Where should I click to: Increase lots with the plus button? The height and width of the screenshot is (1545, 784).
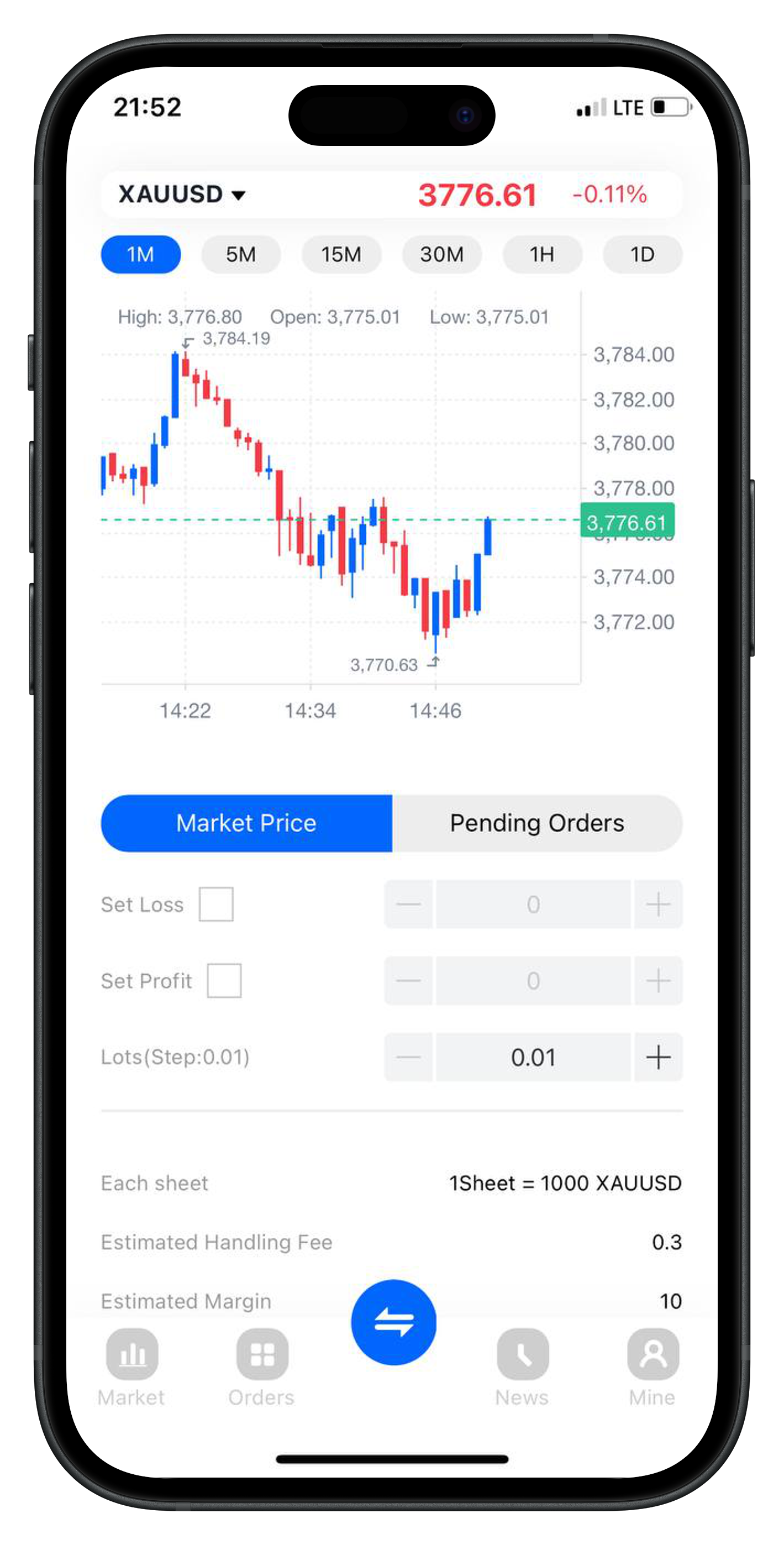click(658, 1057)
